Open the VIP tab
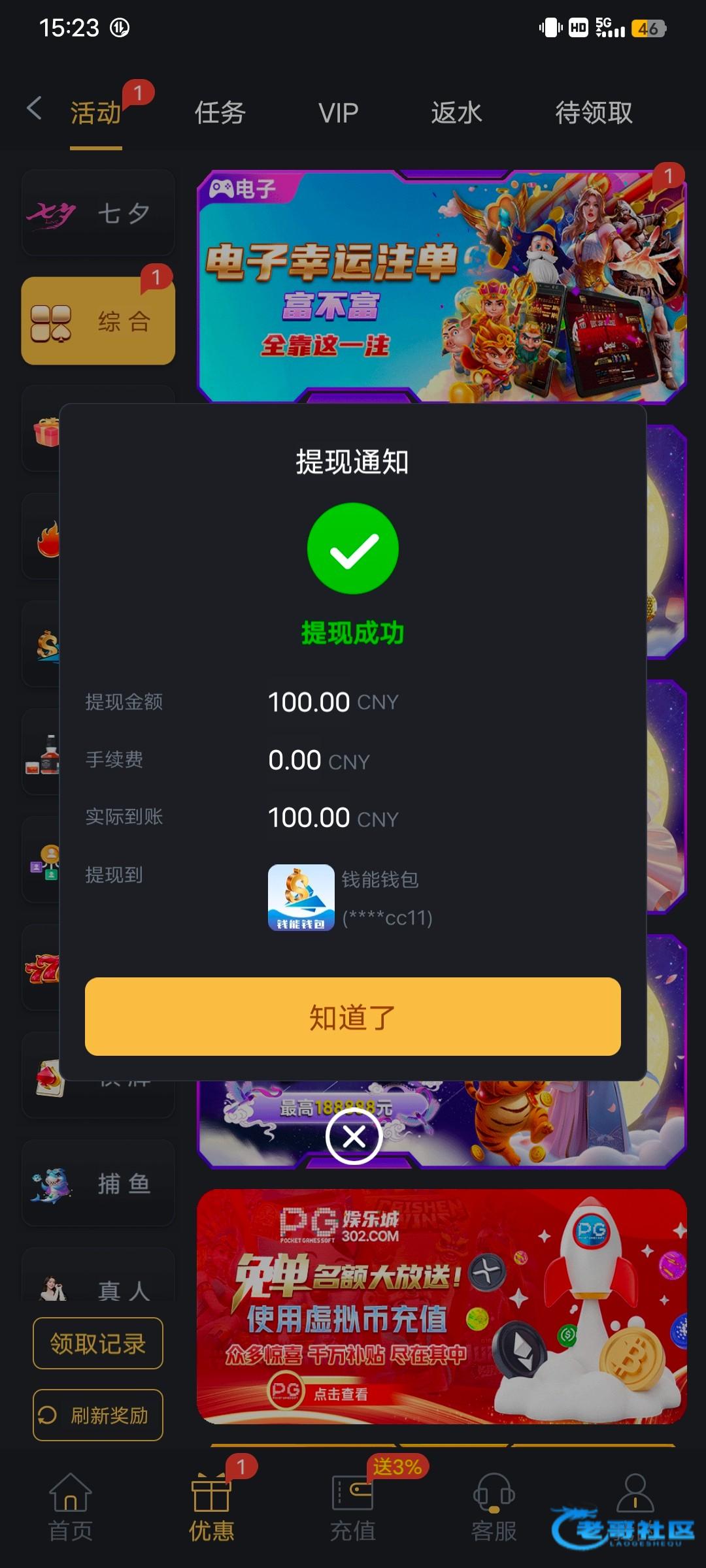This screenshot has height=1568, width=706. [x=338, y=113]
